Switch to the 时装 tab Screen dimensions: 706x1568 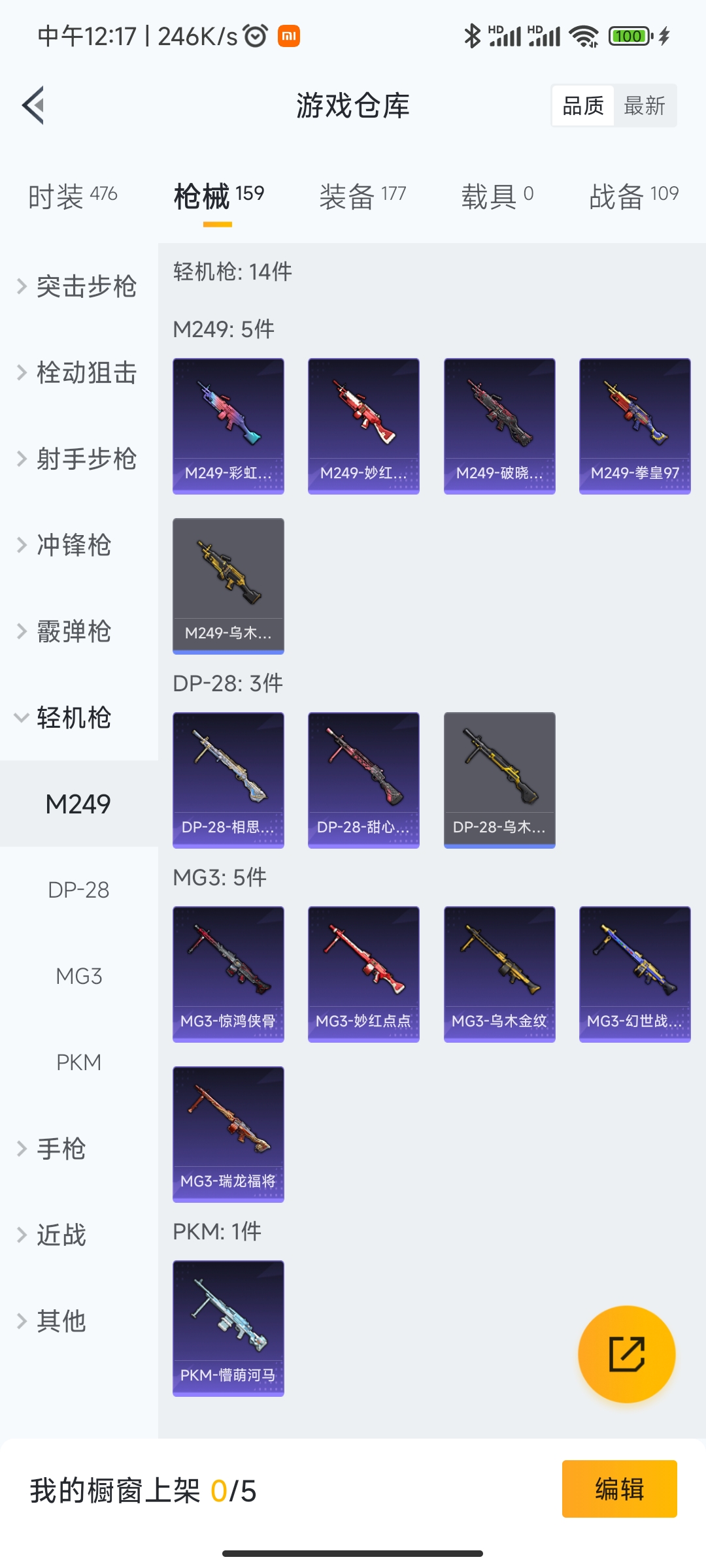pyautogui.click(x=73, y=195)
